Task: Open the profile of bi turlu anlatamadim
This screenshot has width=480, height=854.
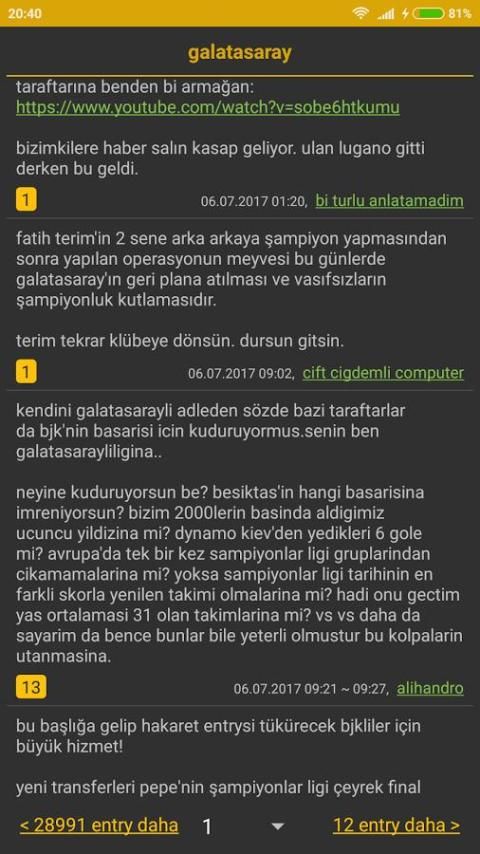Action: [x=390, y=201]
